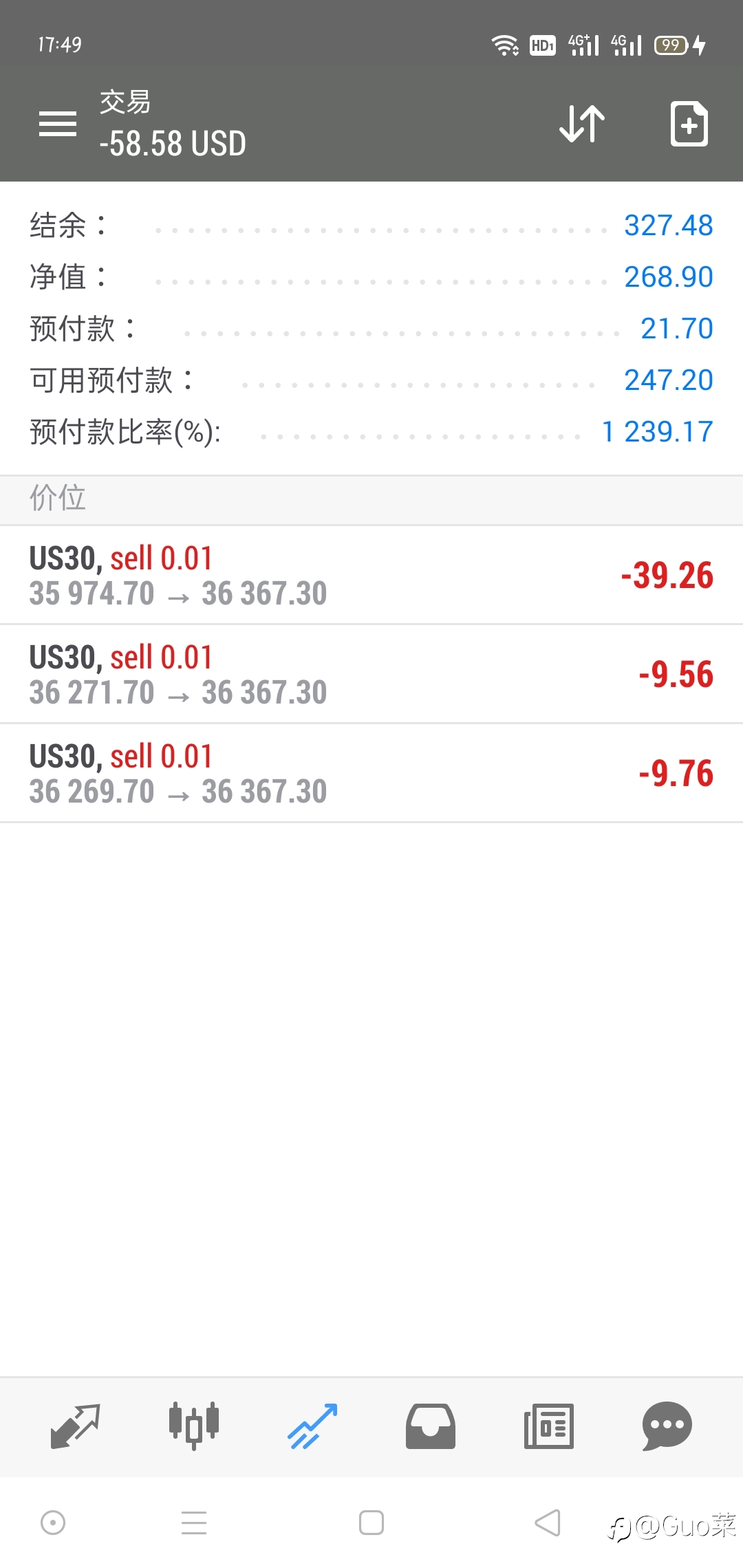The width and height of the screenshot is (743, 1568).
Task: Create a new order
Action: [689, 124]
